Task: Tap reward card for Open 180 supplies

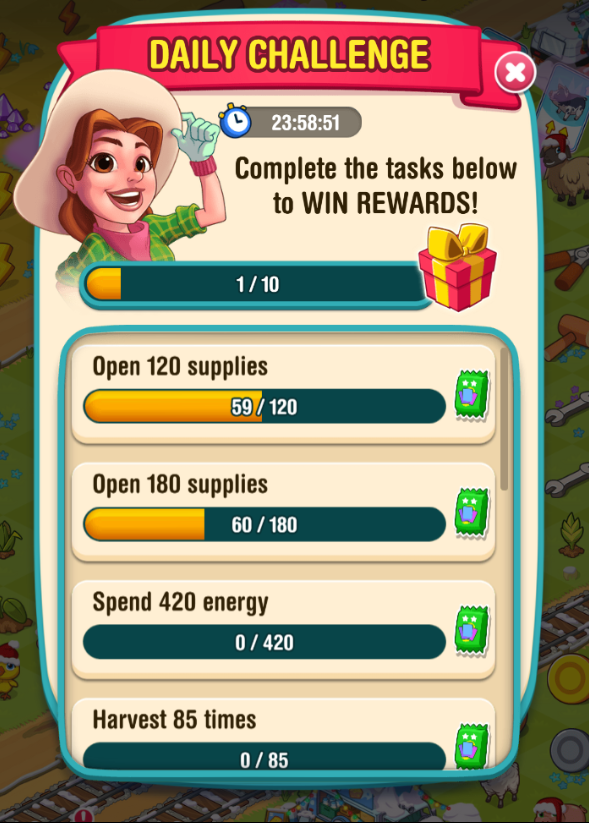Action: click(471, 512)
